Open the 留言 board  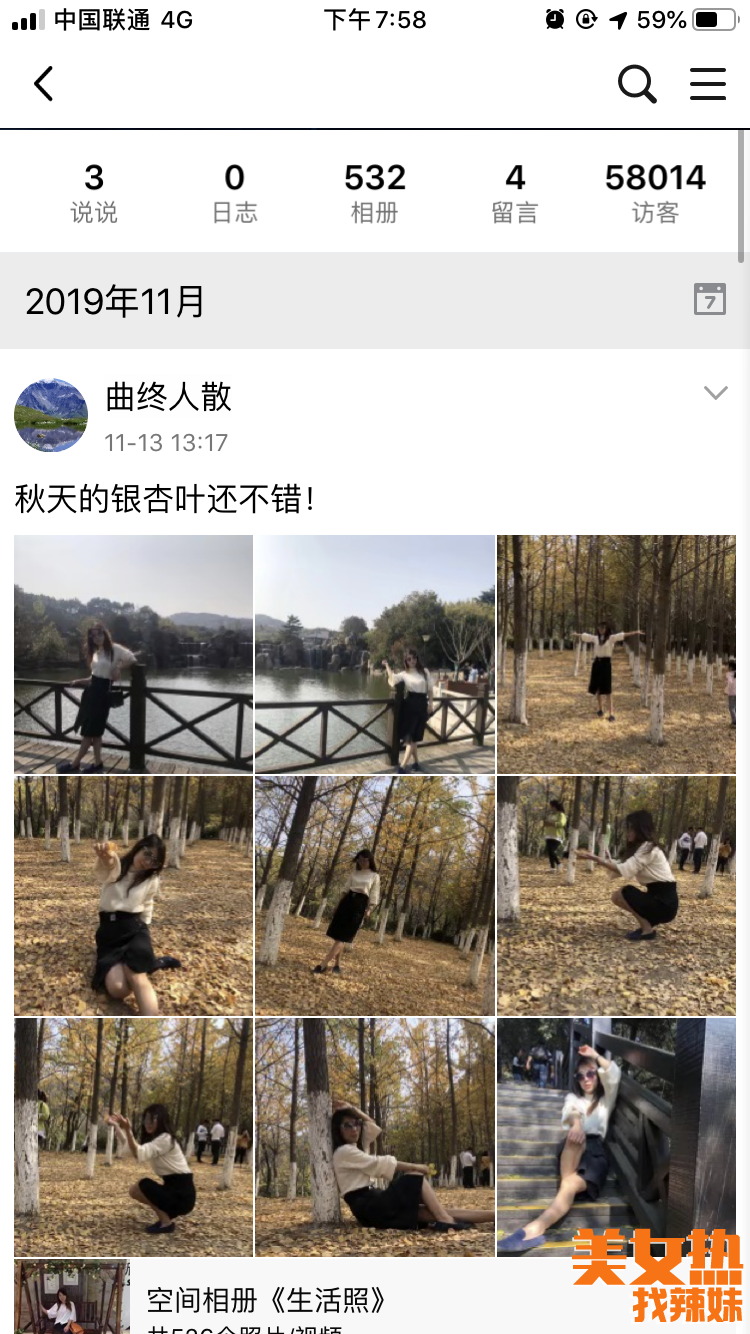pyautogui.click(x=515, y=192)
